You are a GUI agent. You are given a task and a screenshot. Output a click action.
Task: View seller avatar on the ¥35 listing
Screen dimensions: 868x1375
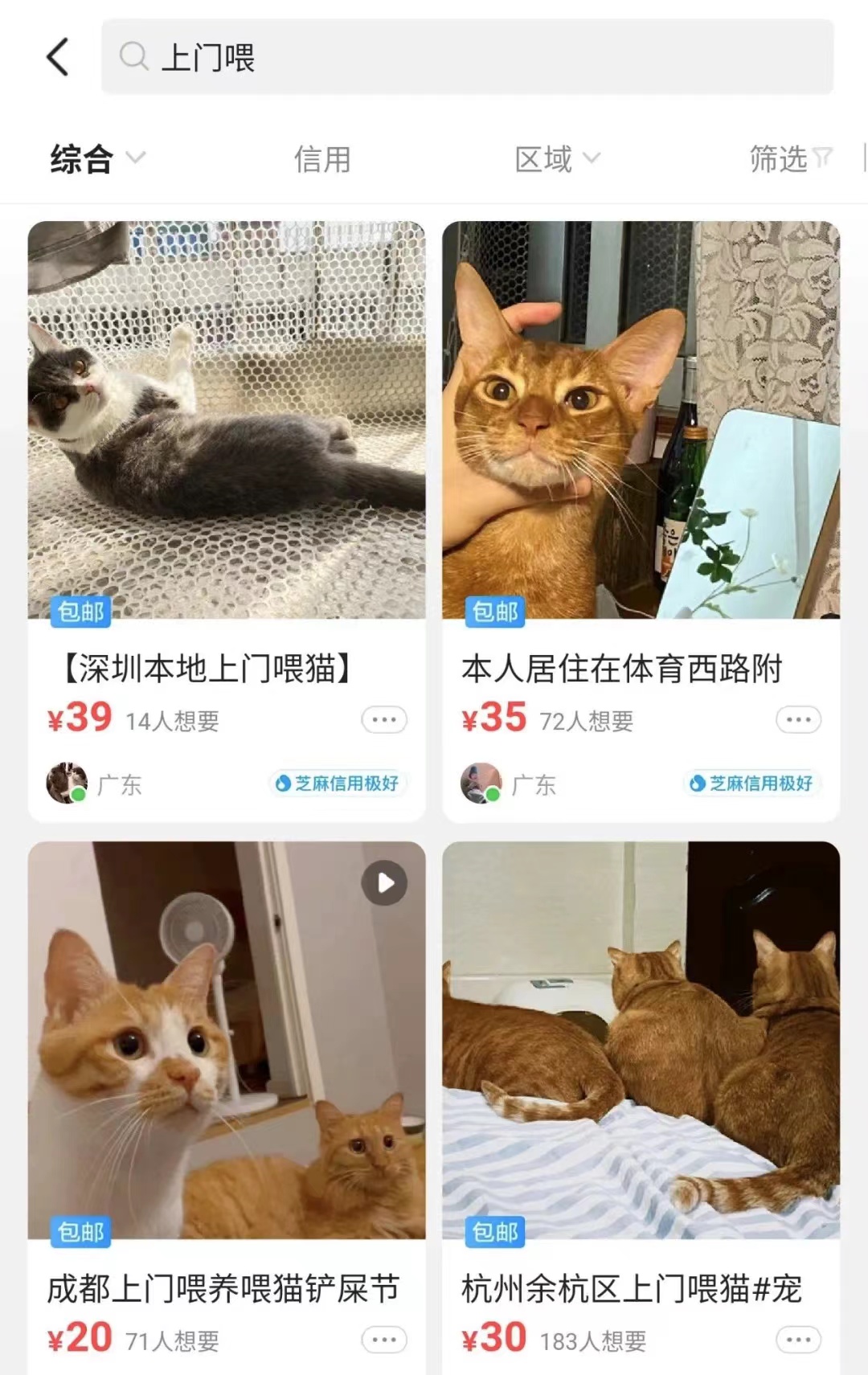pos(481,783)
